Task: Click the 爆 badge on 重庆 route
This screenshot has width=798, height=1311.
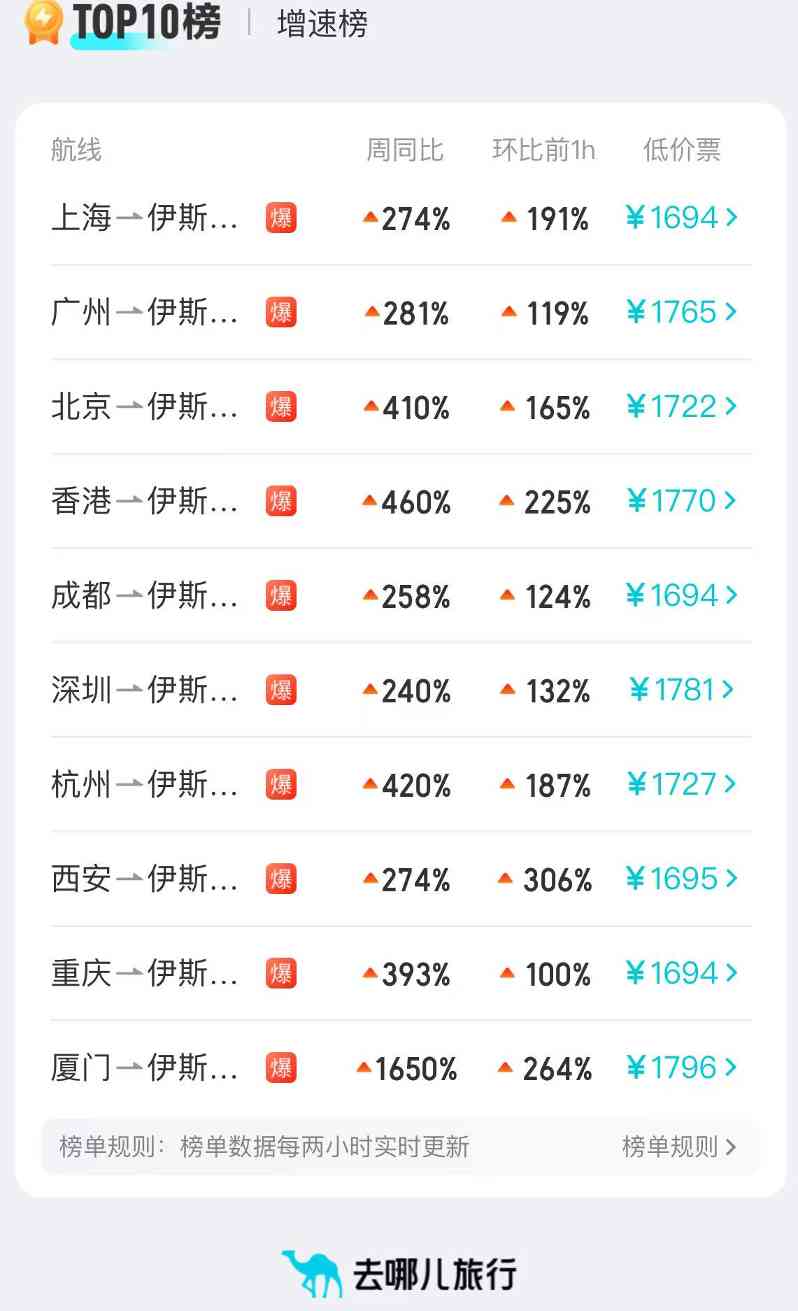Action: tap(281, 973)
